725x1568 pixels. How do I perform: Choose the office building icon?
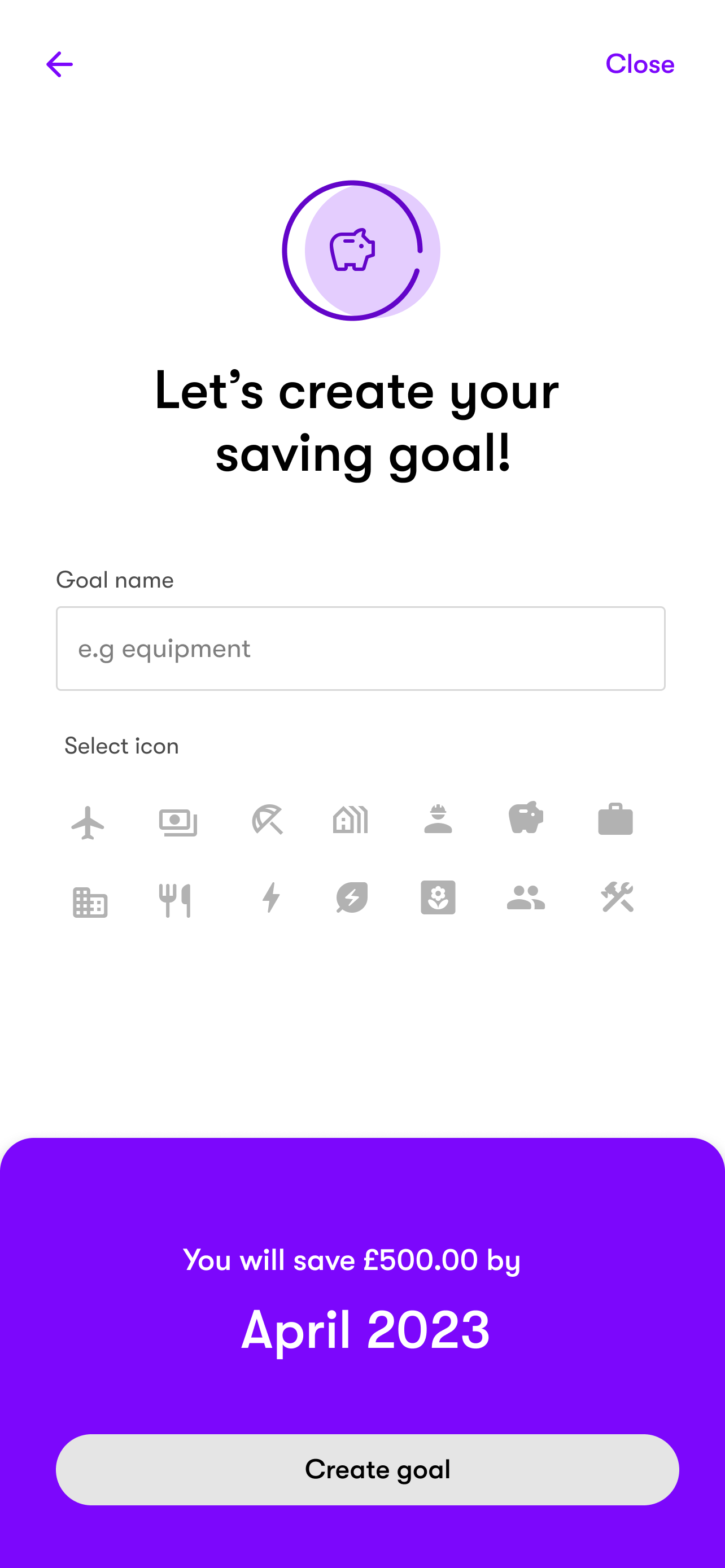pos(90,902)
